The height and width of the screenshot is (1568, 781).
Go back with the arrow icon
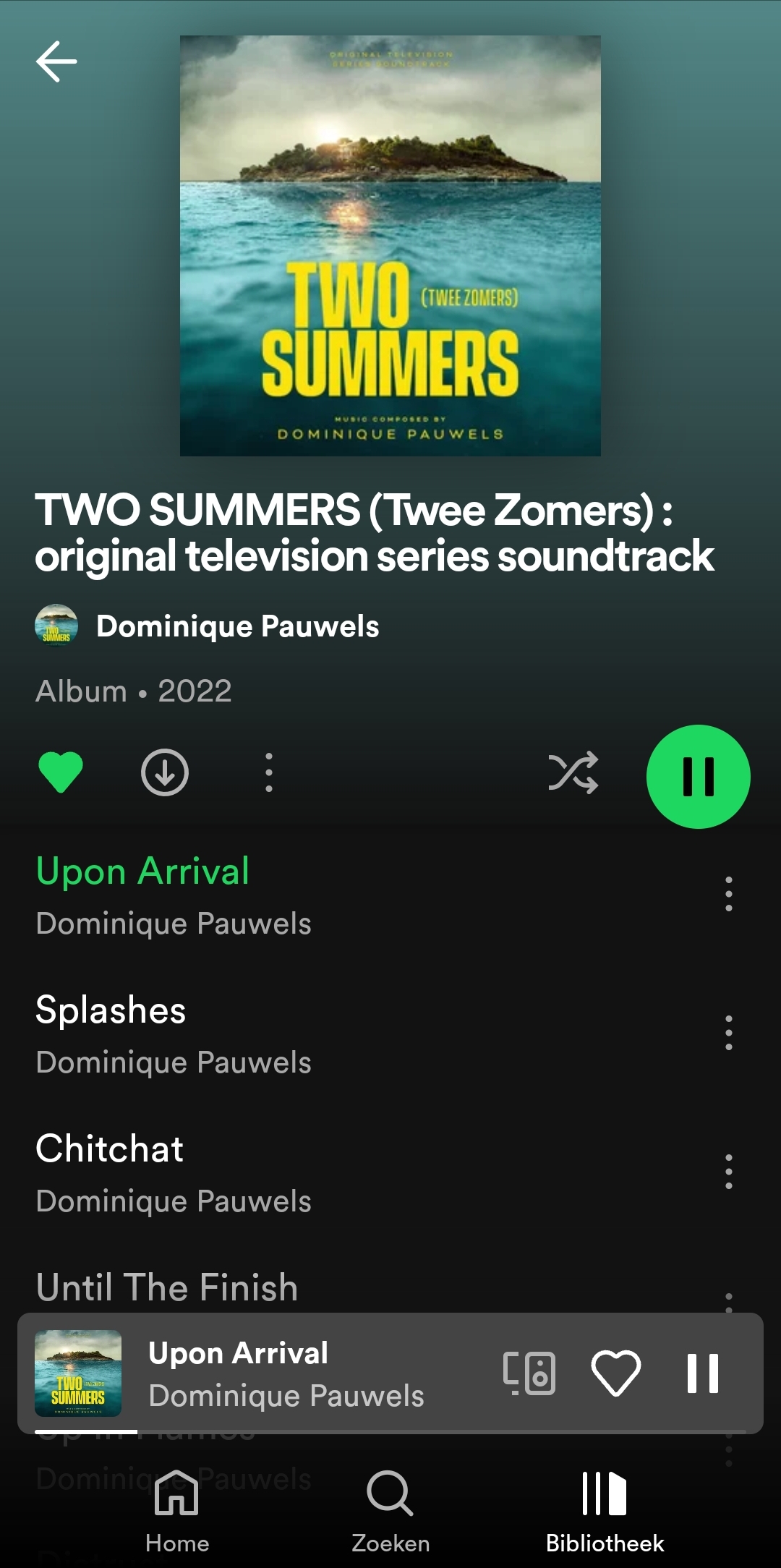[56, 61]
